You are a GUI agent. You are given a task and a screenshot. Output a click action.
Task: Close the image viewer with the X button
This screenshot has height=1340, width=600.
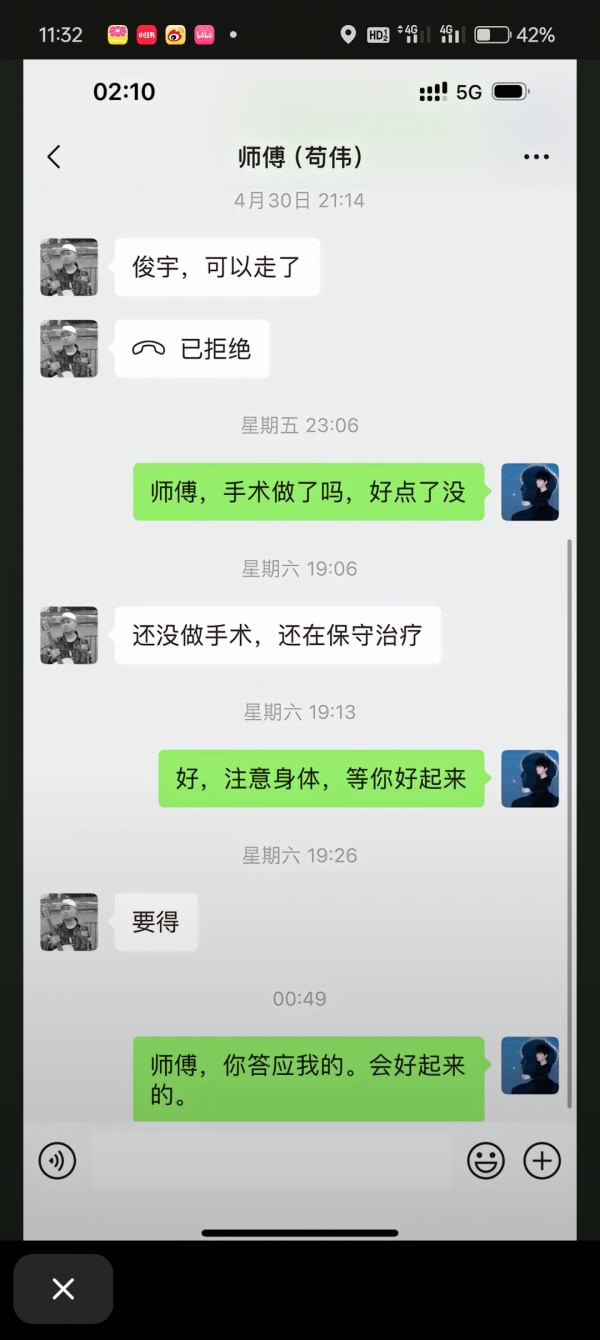(63, 1289)
